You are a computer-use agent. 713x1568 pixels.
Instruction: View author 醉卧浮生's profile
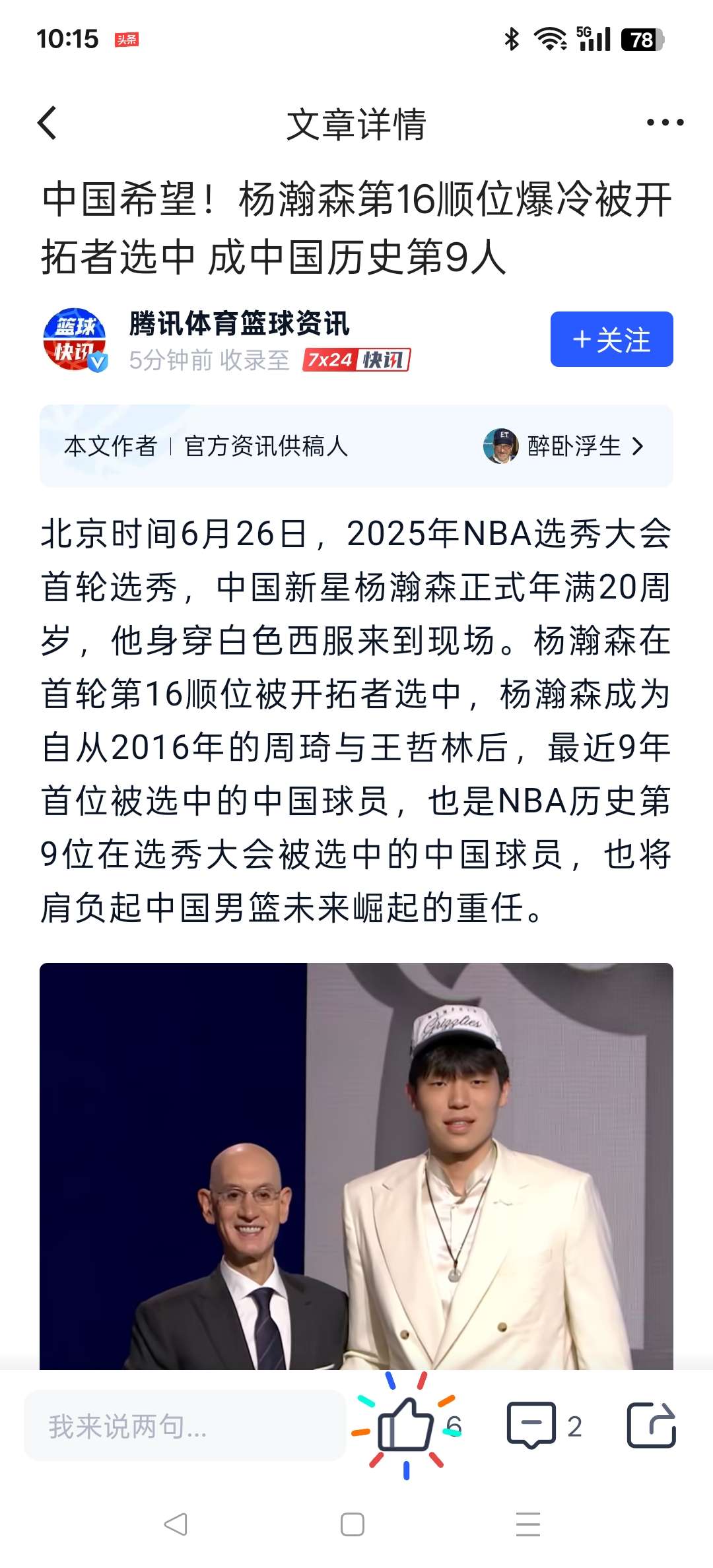tap(564, 446)
